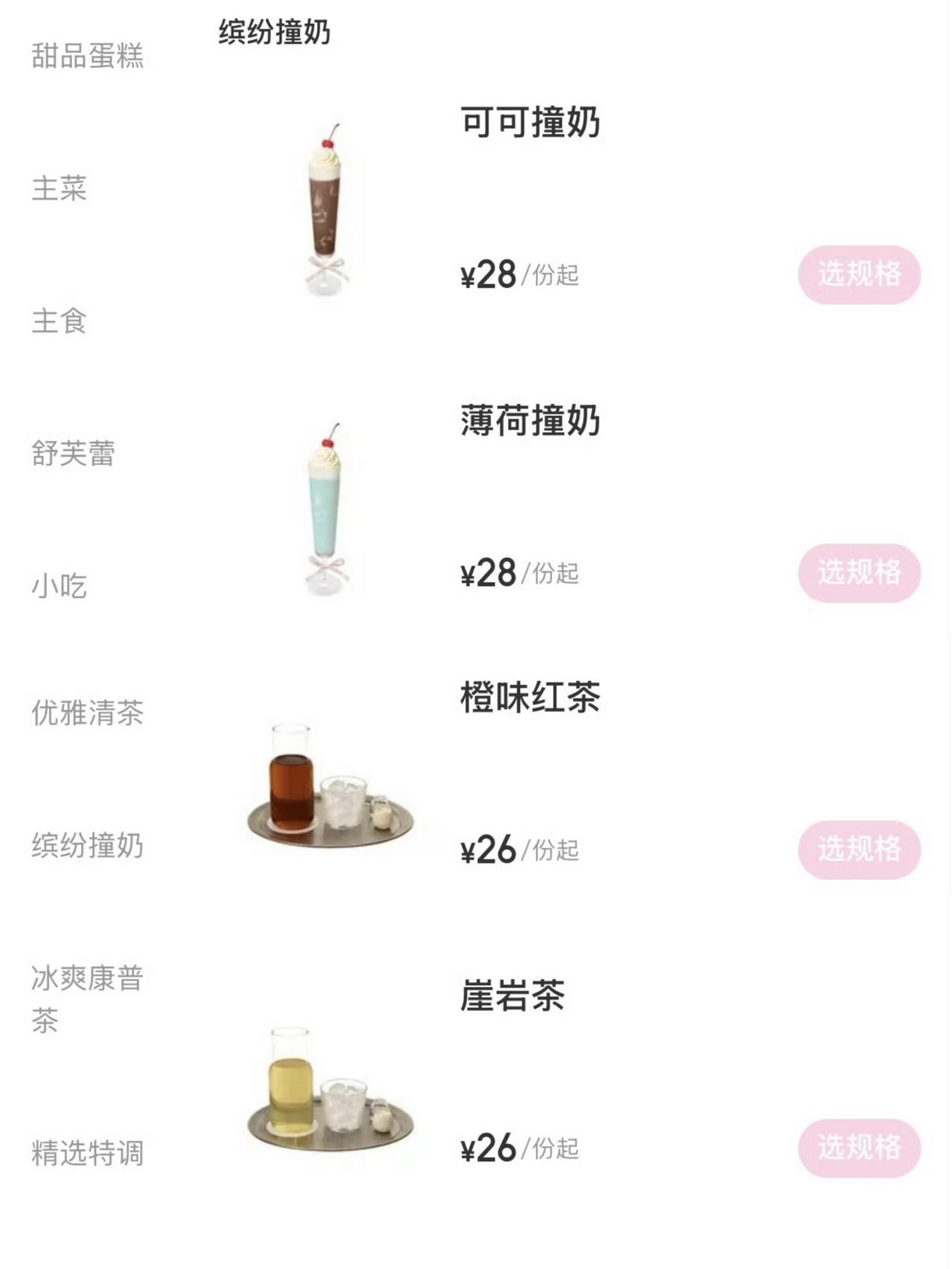The width and height of the screenshot is (952, 1269).
Task: Choose options for 橙味红茶
Action: pos(859,849)
